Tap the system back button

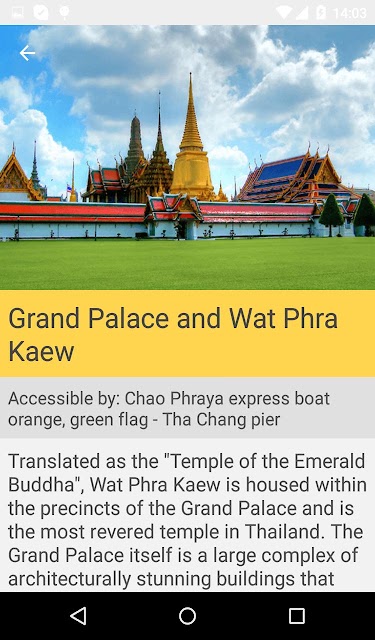coord(78,616)
